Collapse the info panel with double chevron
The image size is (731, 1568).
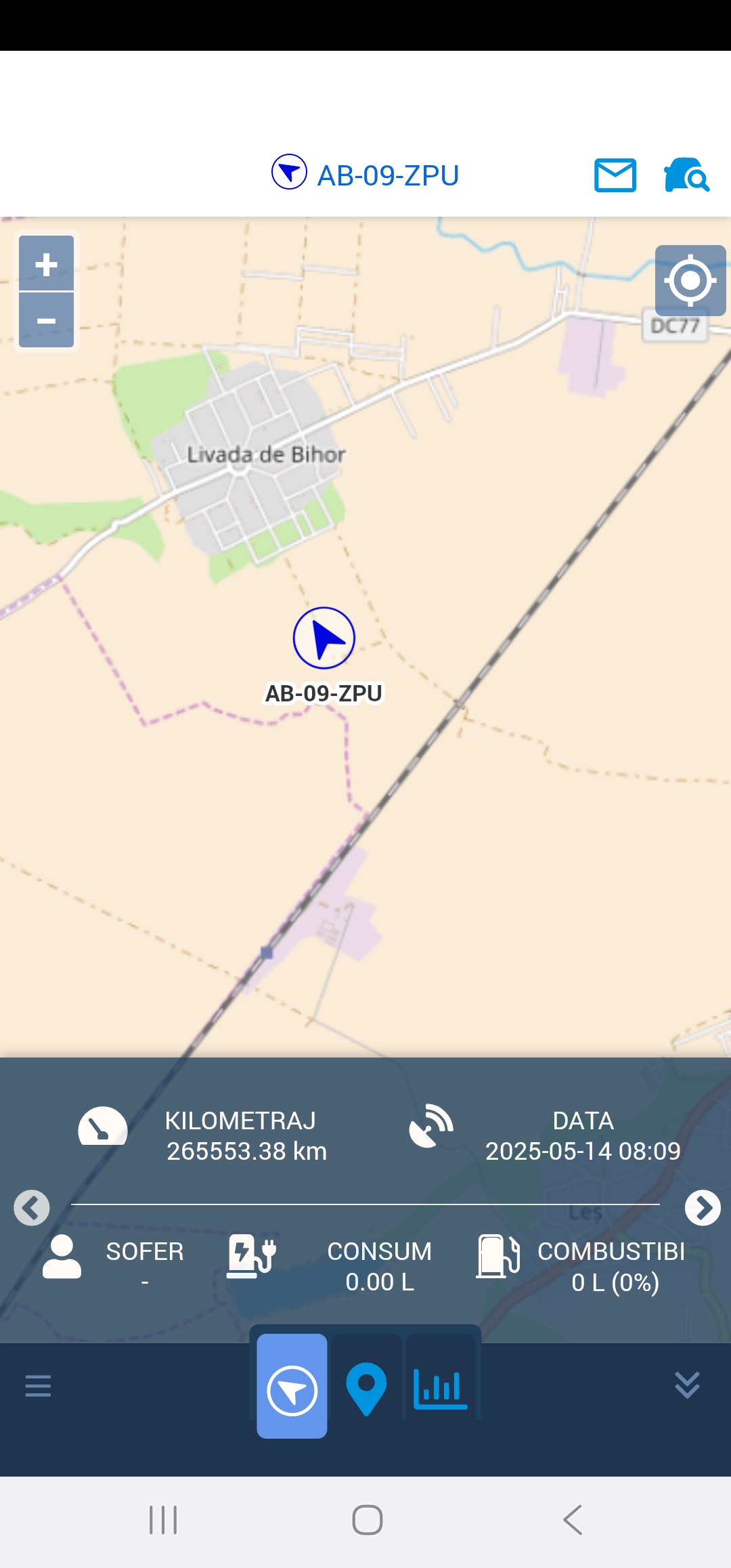687,1386
